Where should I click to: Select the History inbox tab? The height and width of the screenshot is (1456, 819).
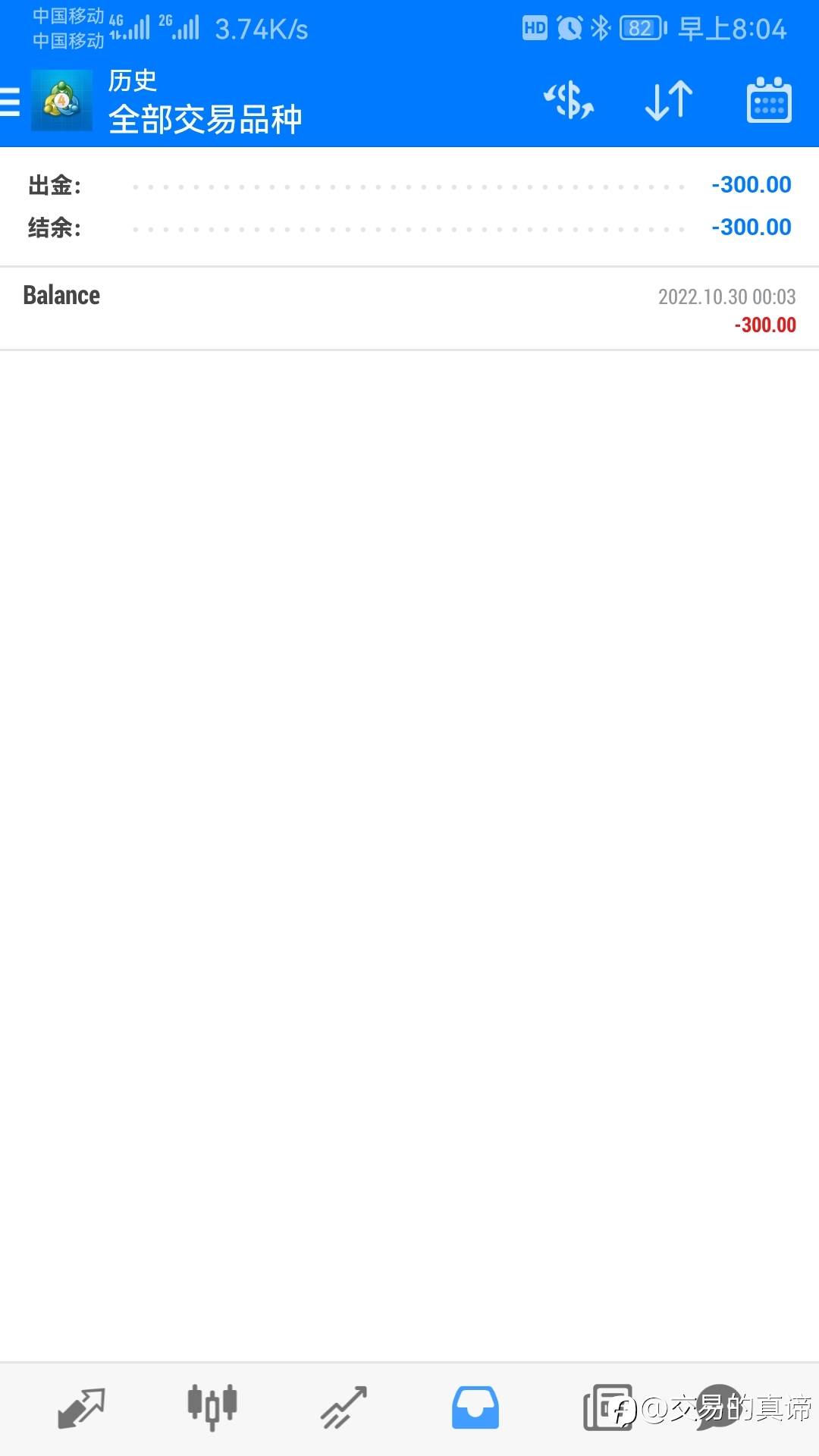tap(475, 1408)
